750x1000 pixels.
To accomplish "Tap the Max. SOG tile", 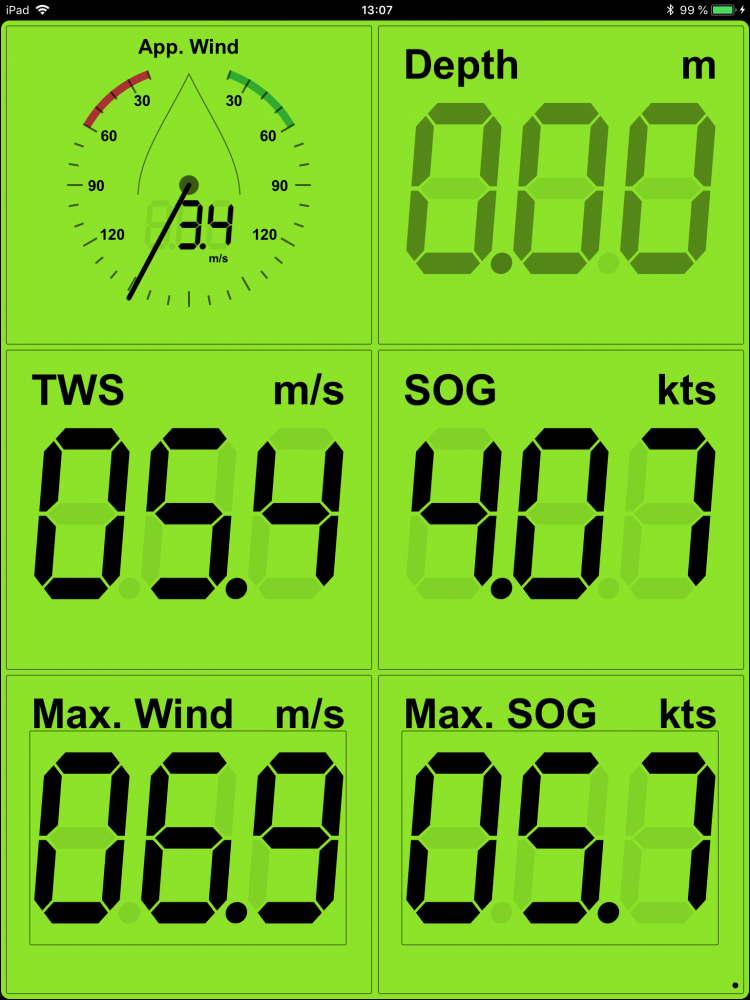I will (x=560, y=835).
